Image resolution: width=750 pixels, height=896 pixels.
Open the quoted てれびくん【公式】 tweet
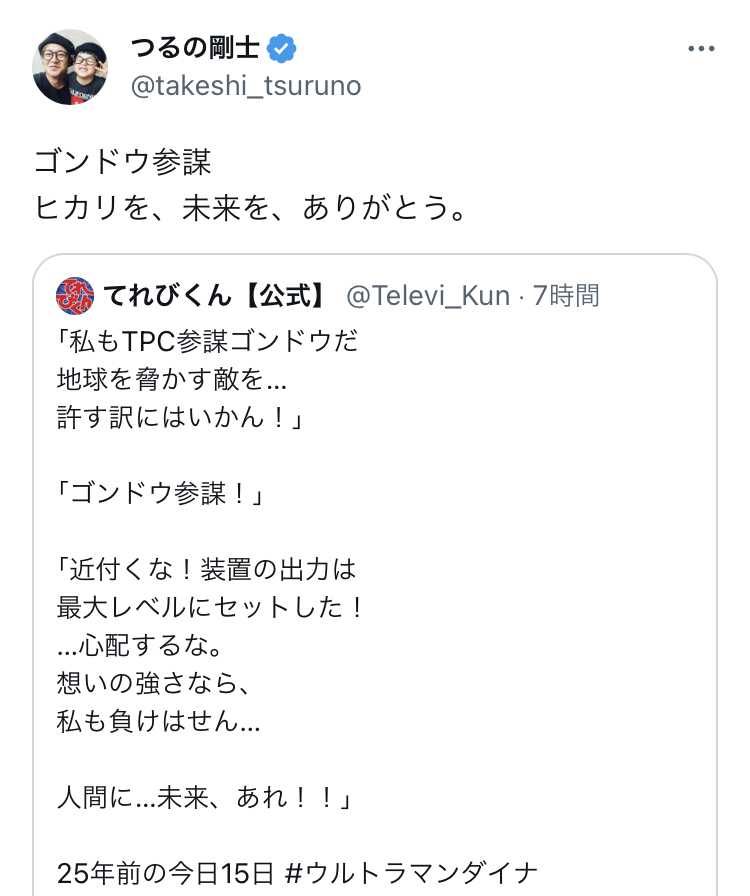tap(375, 560)
